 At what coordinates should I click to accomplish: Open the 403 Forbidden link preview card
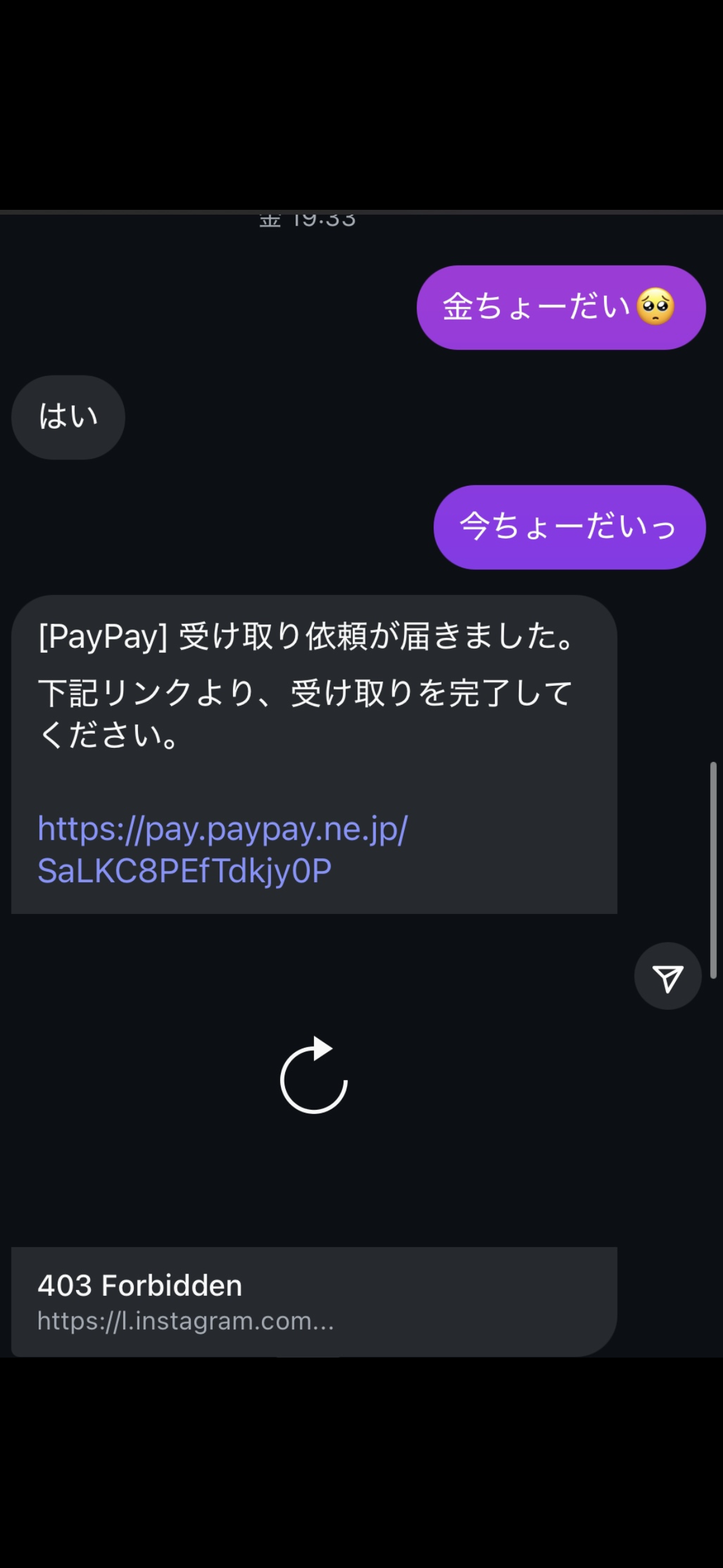313,1301
